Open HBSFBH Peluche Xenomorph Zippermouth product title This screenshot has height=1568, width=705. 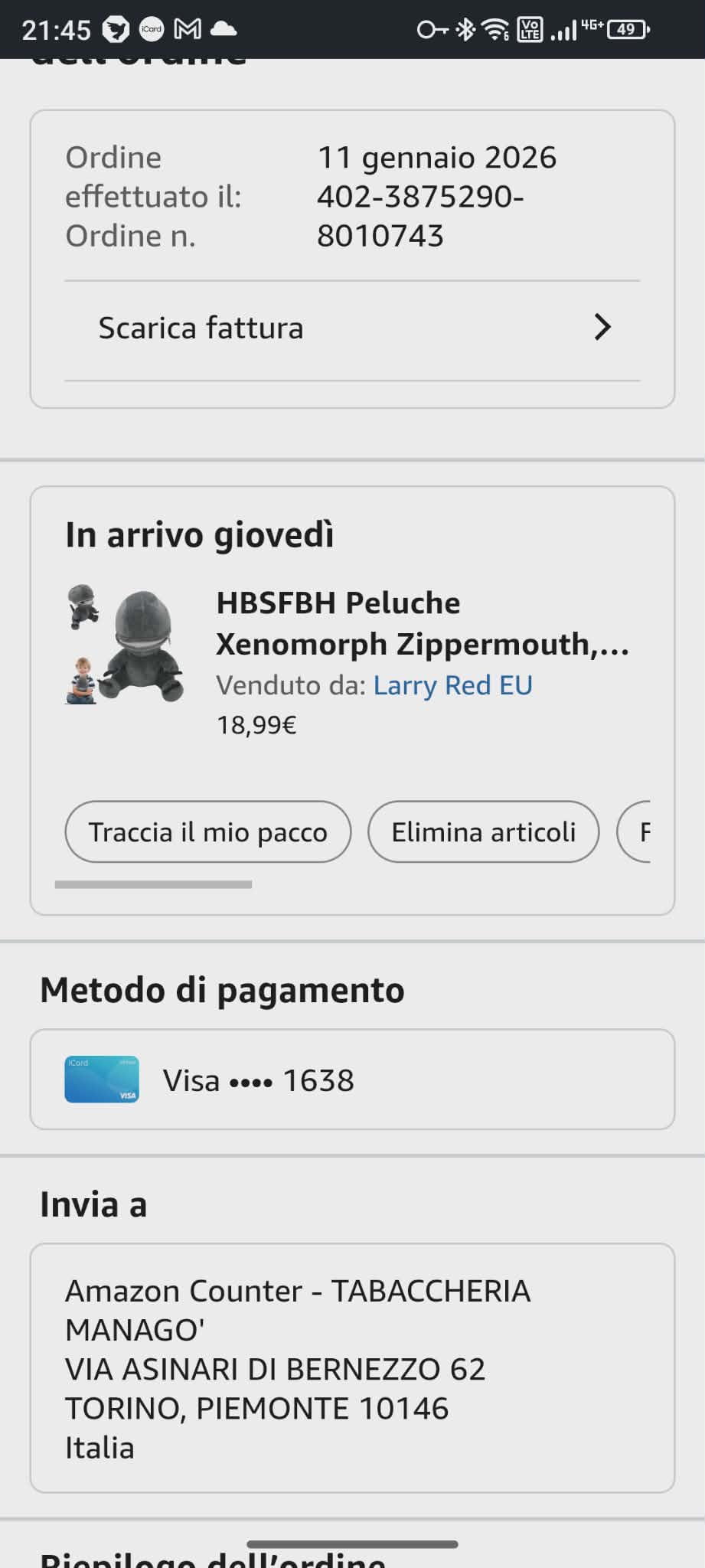point(422,623)
